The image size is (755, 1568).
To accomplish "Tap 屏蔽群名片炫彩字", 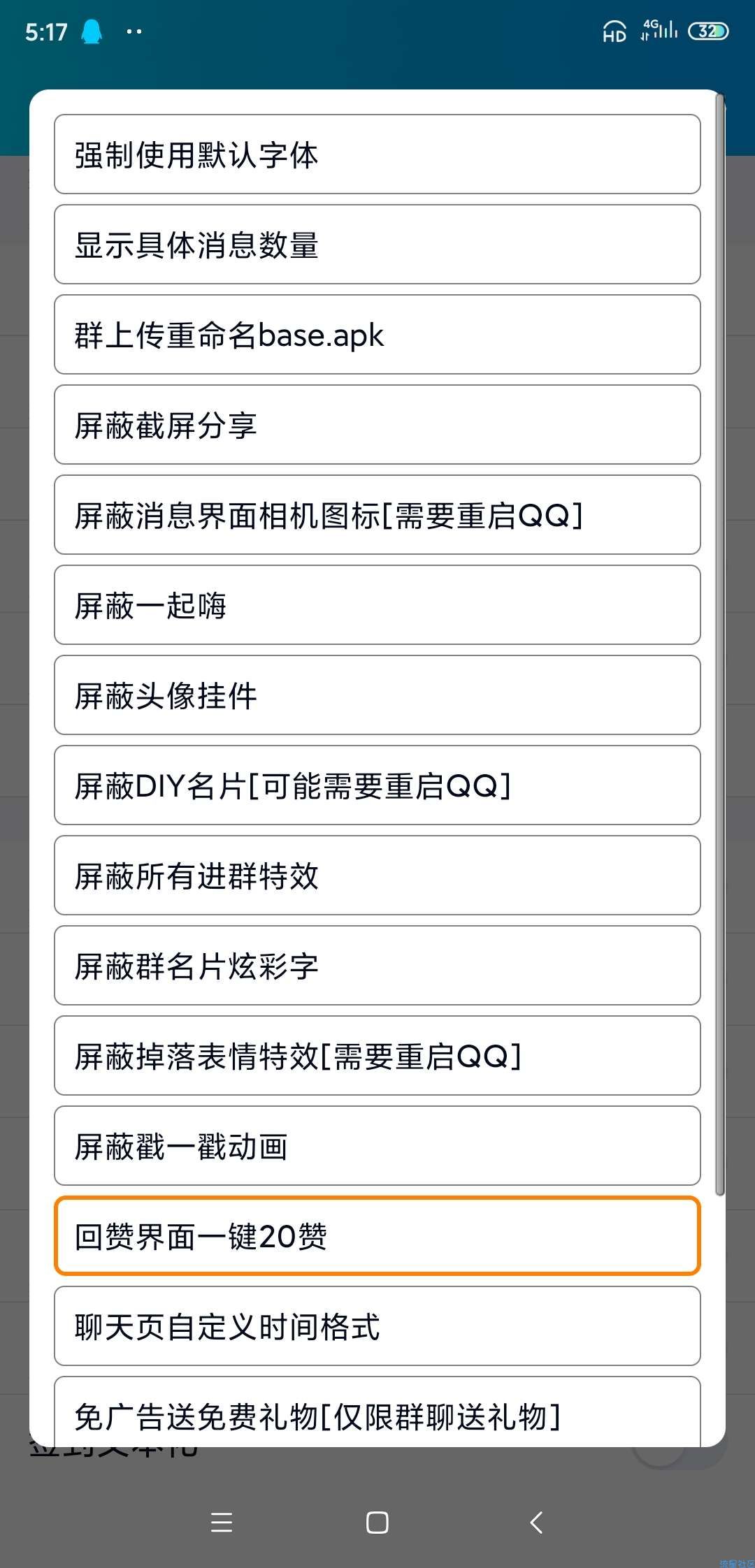I will pos(377,966).
